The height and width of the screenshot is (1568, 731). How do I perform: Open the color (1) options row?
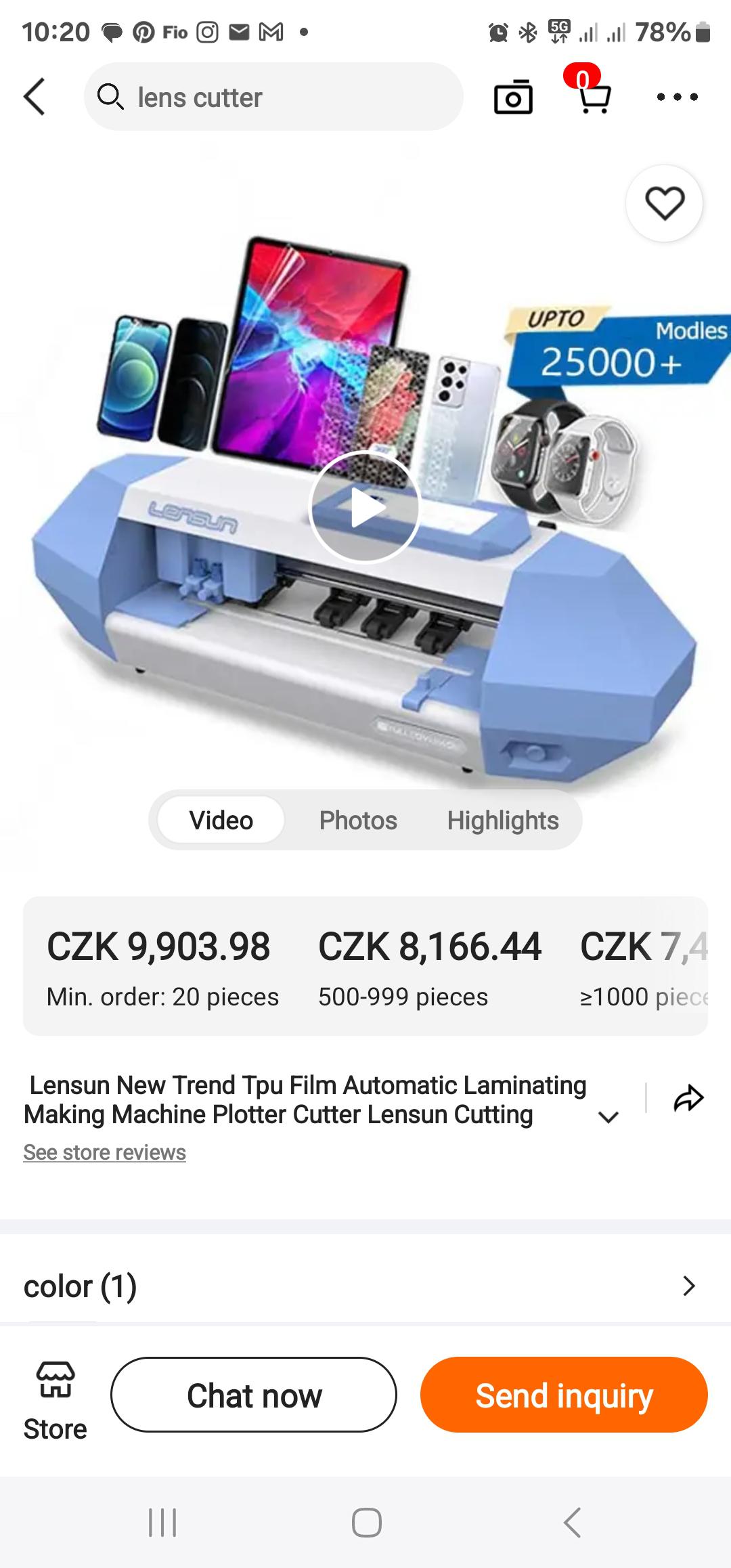[365, 1286]
